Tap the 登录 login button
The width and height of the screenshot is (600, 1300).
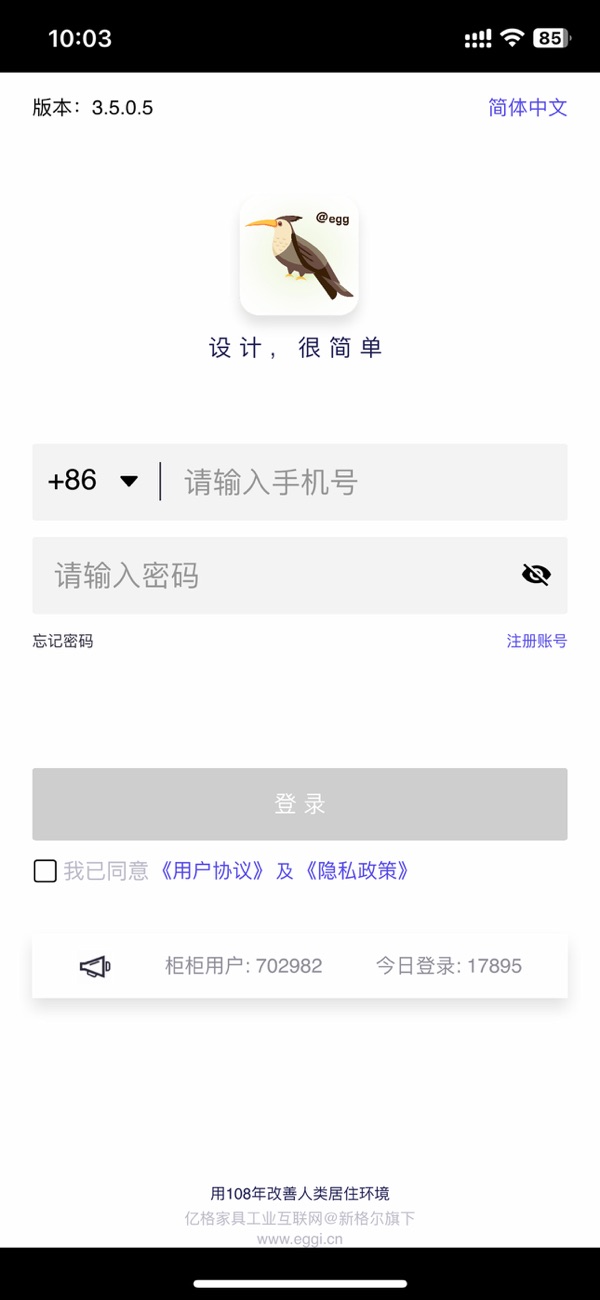tap(300, 804)
